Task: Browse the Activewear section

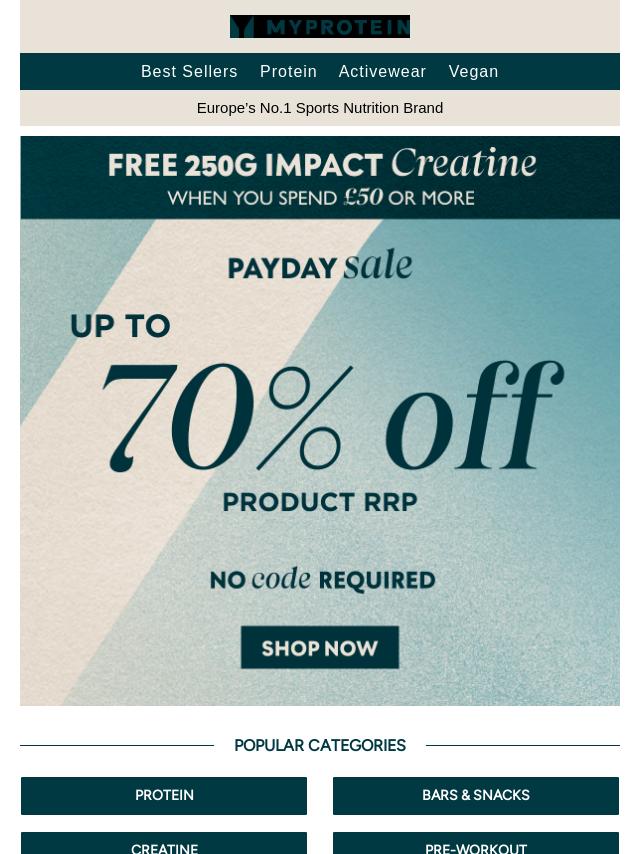Action: [382, 72]
